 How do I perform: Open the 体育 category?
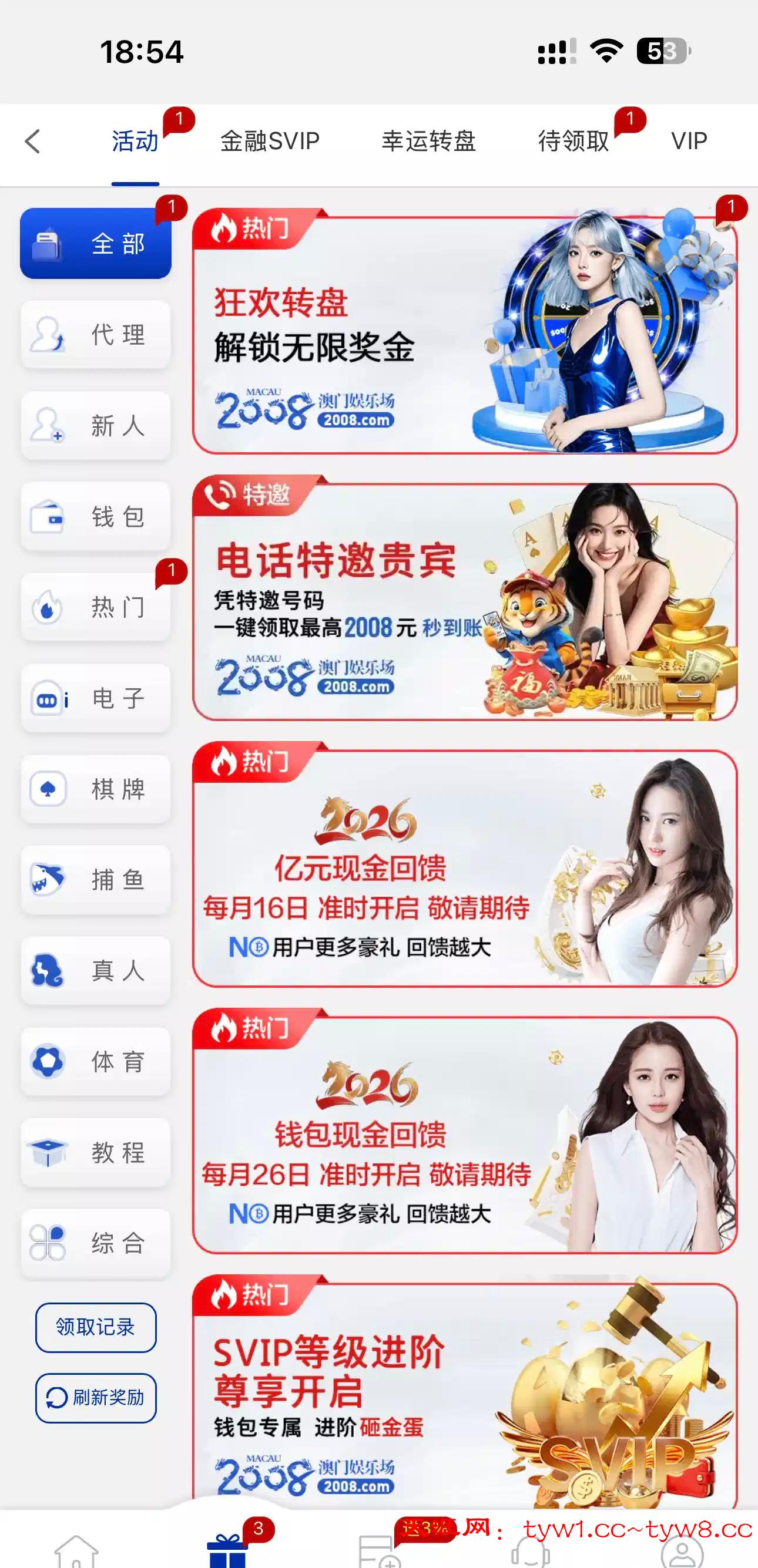click(96, 1062)
